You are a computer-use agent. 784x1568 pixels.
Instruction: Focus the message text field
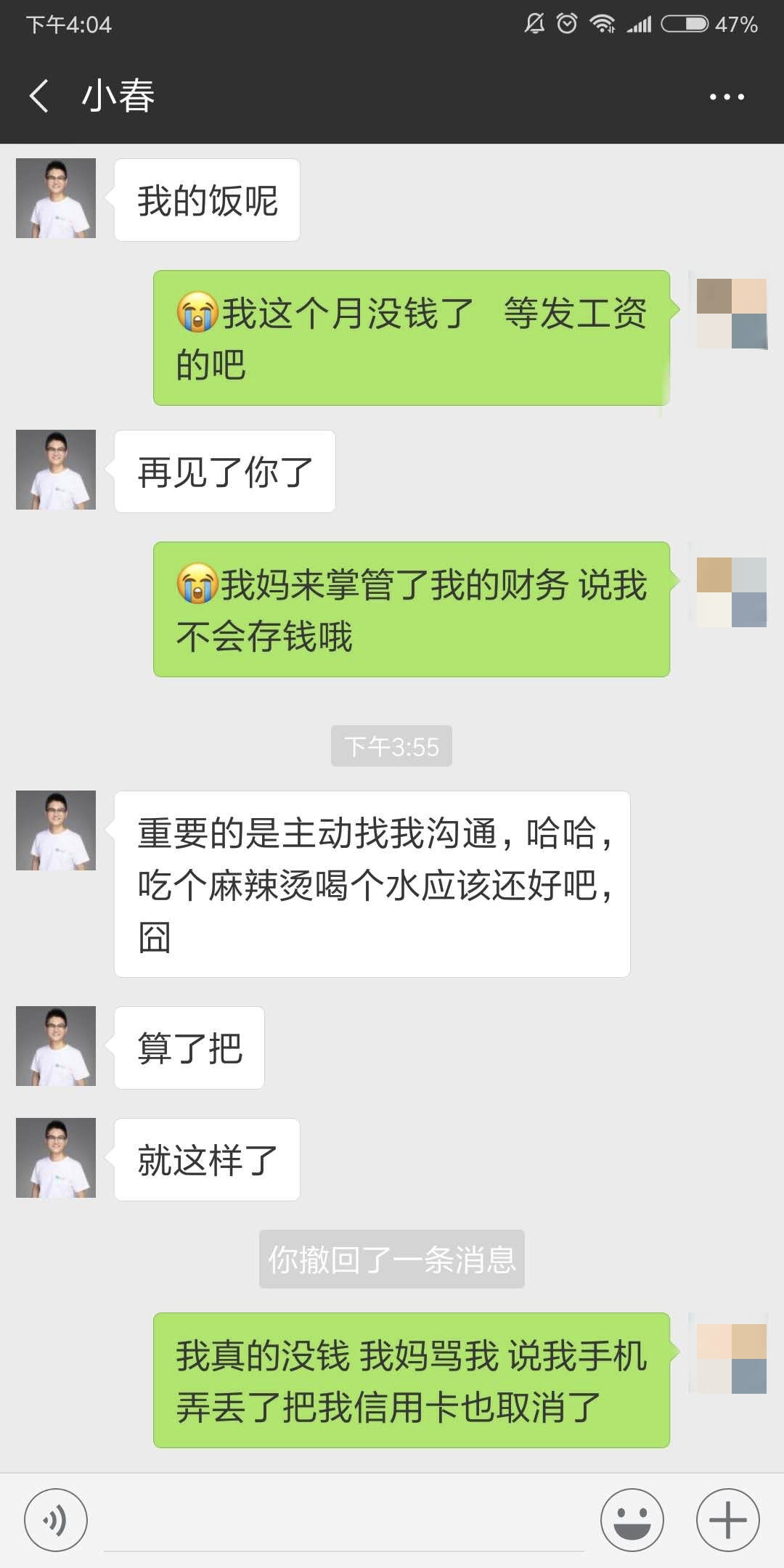344,1521
